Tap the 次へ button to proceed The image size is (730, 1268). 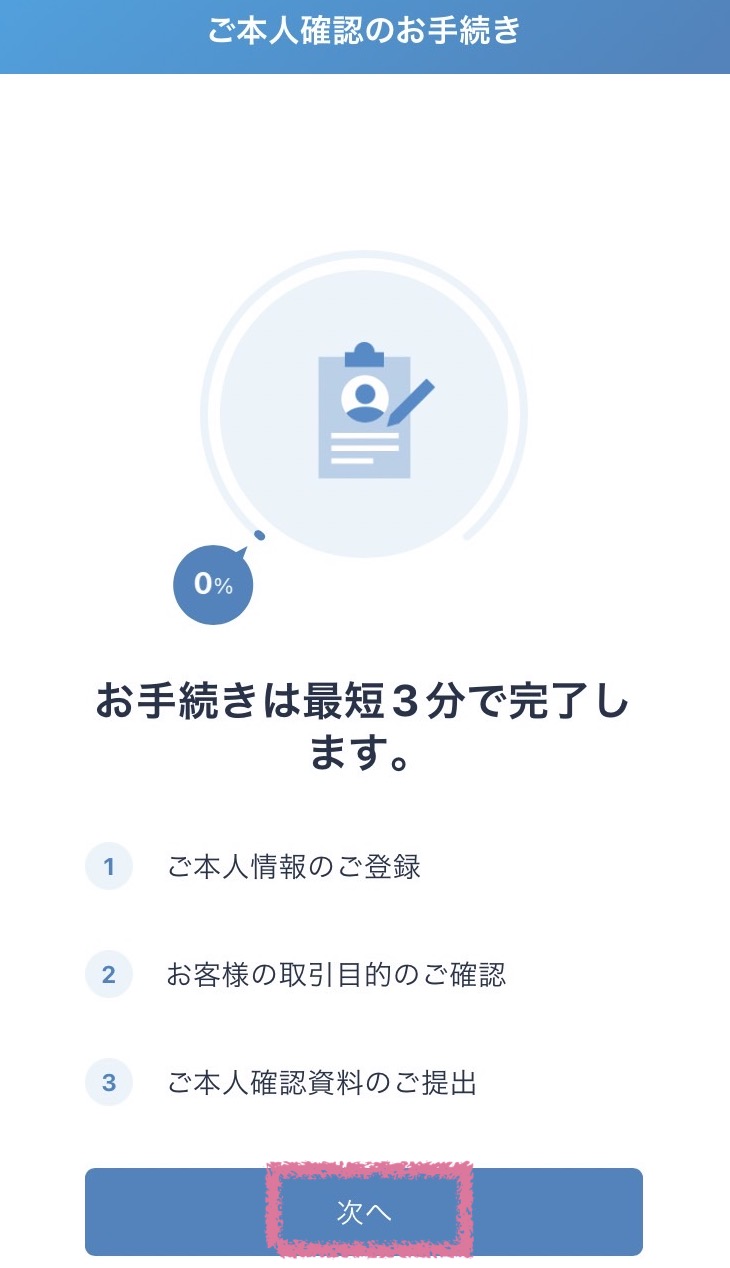click(x=364, y=1212)
